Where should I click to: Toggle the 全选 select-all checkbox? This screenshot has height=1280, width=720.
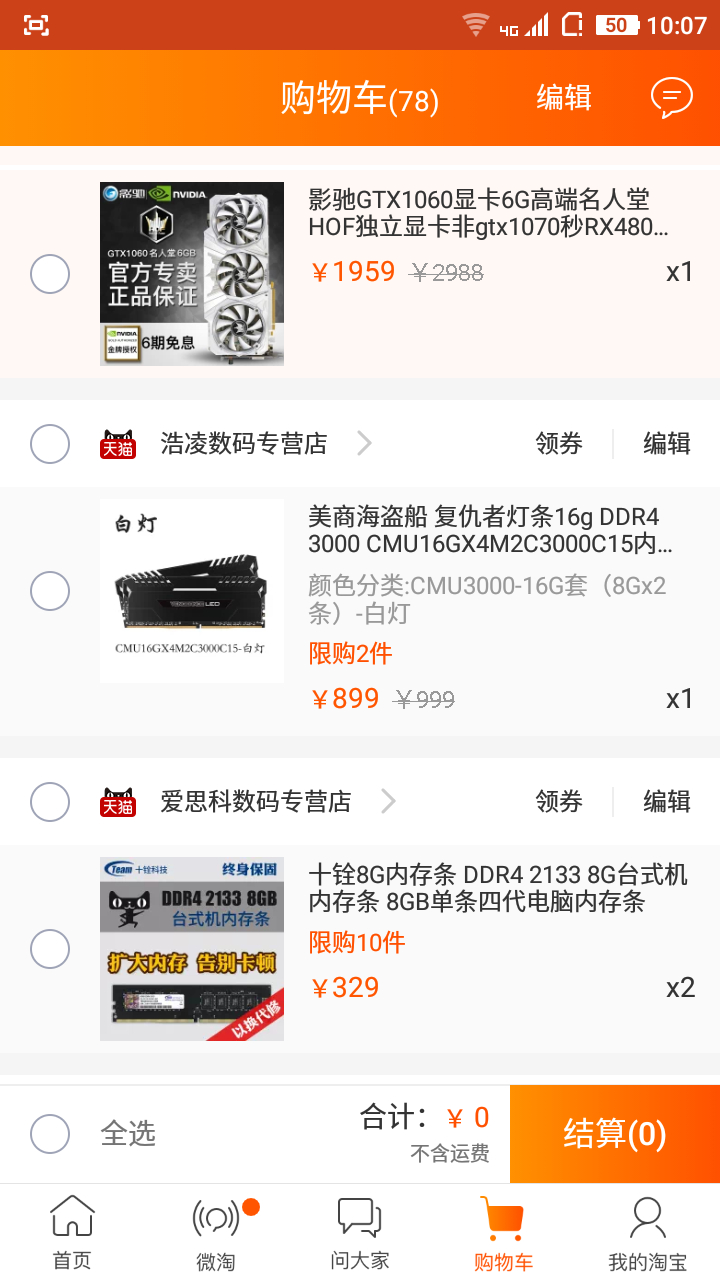tap(50, 1134)
